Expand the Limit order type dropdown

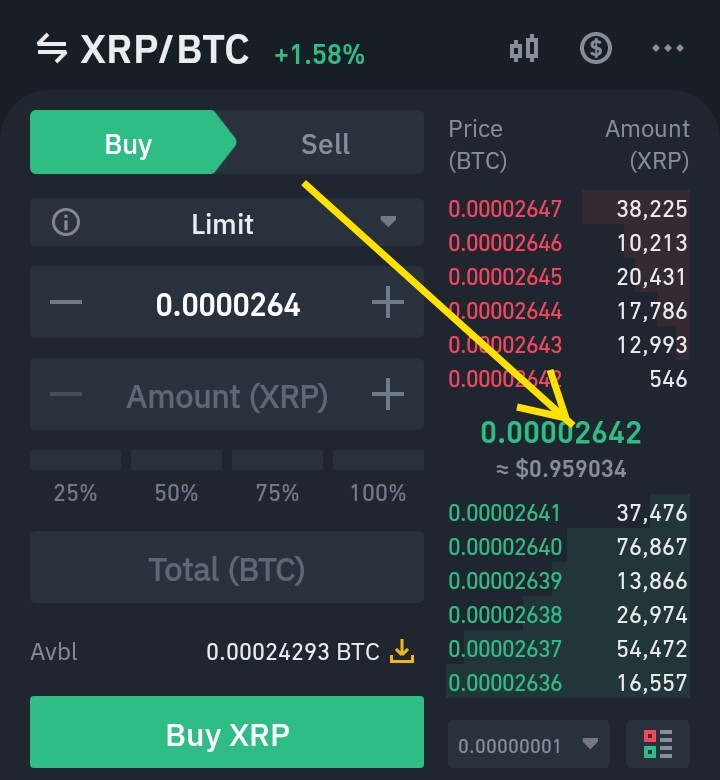pyautogui.click(x=388, y=222)
